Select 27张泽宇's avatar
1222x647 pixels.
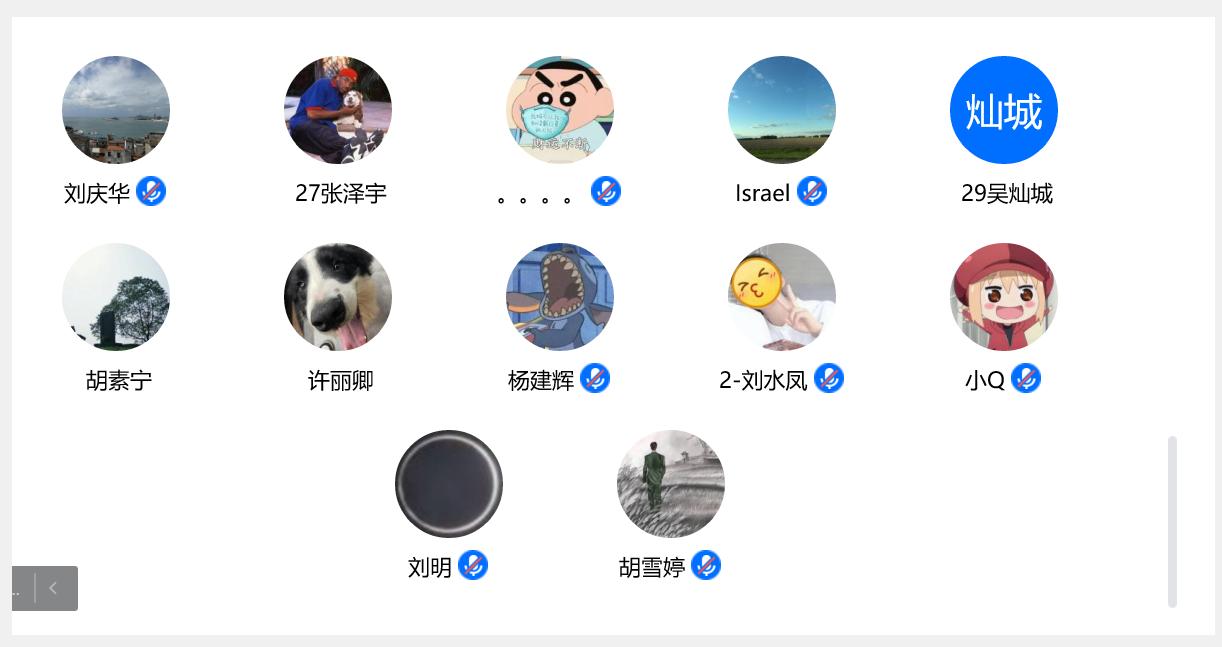coord(338,110)
